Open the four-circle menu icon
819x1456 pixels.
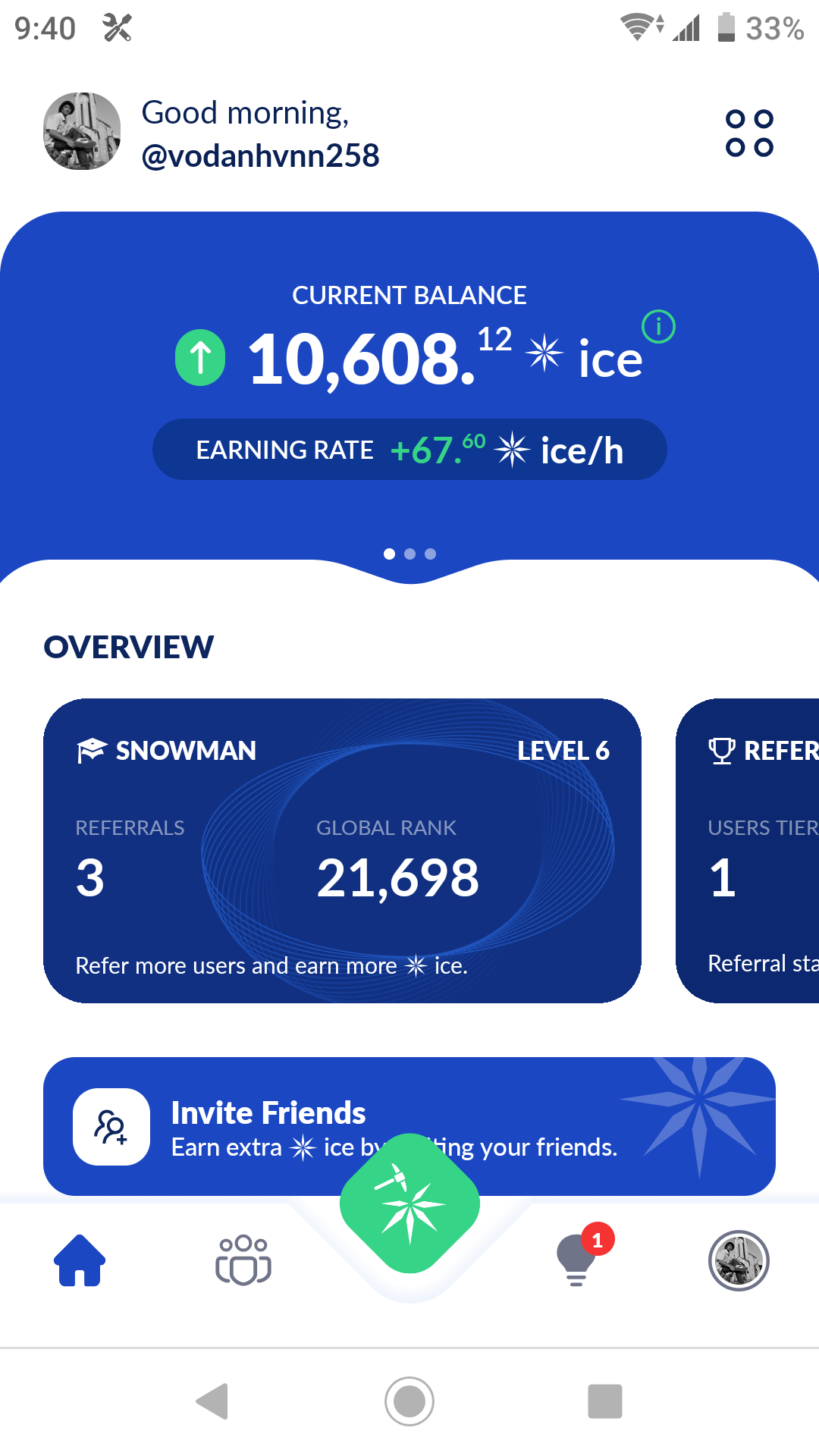click(x=749, y=133)
